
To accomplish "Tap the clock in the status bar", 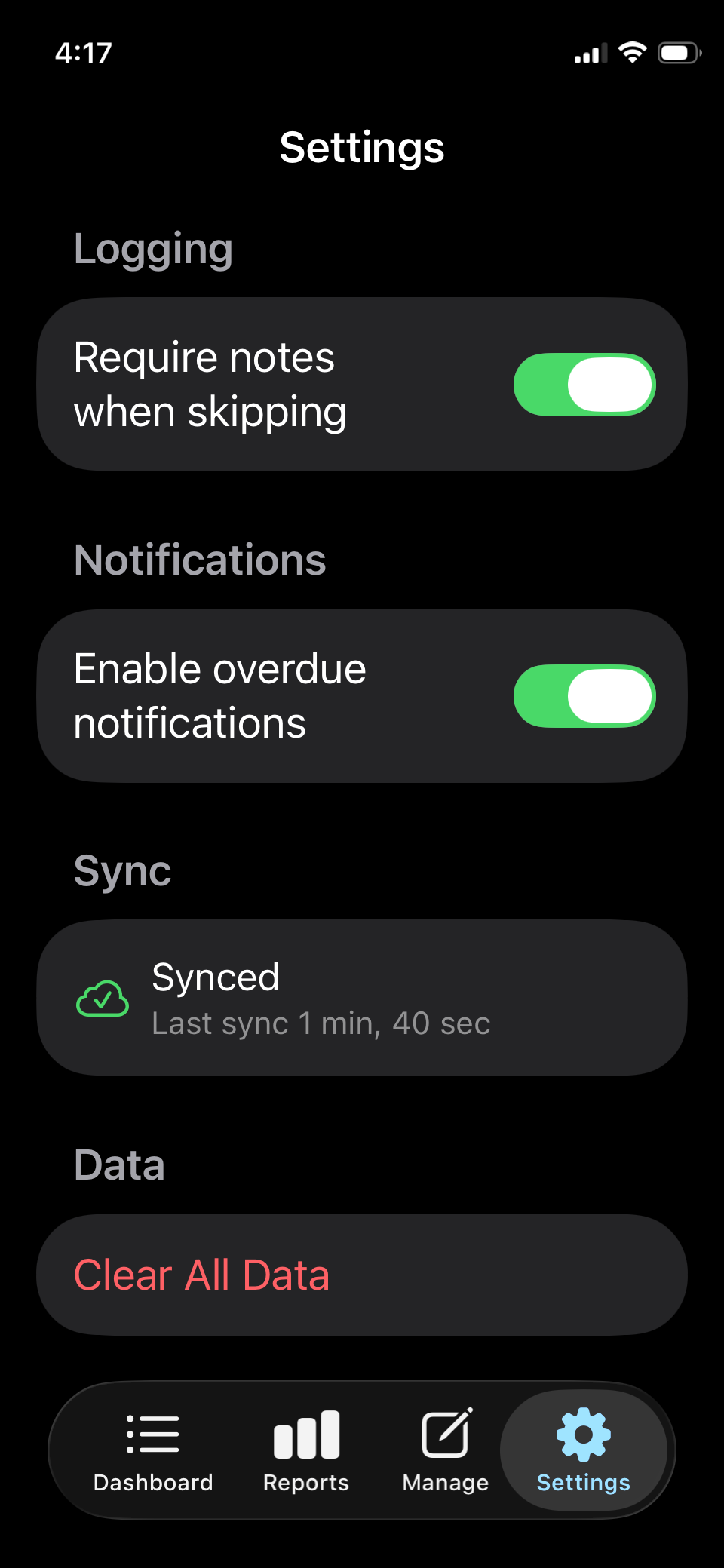I will 84,53.
